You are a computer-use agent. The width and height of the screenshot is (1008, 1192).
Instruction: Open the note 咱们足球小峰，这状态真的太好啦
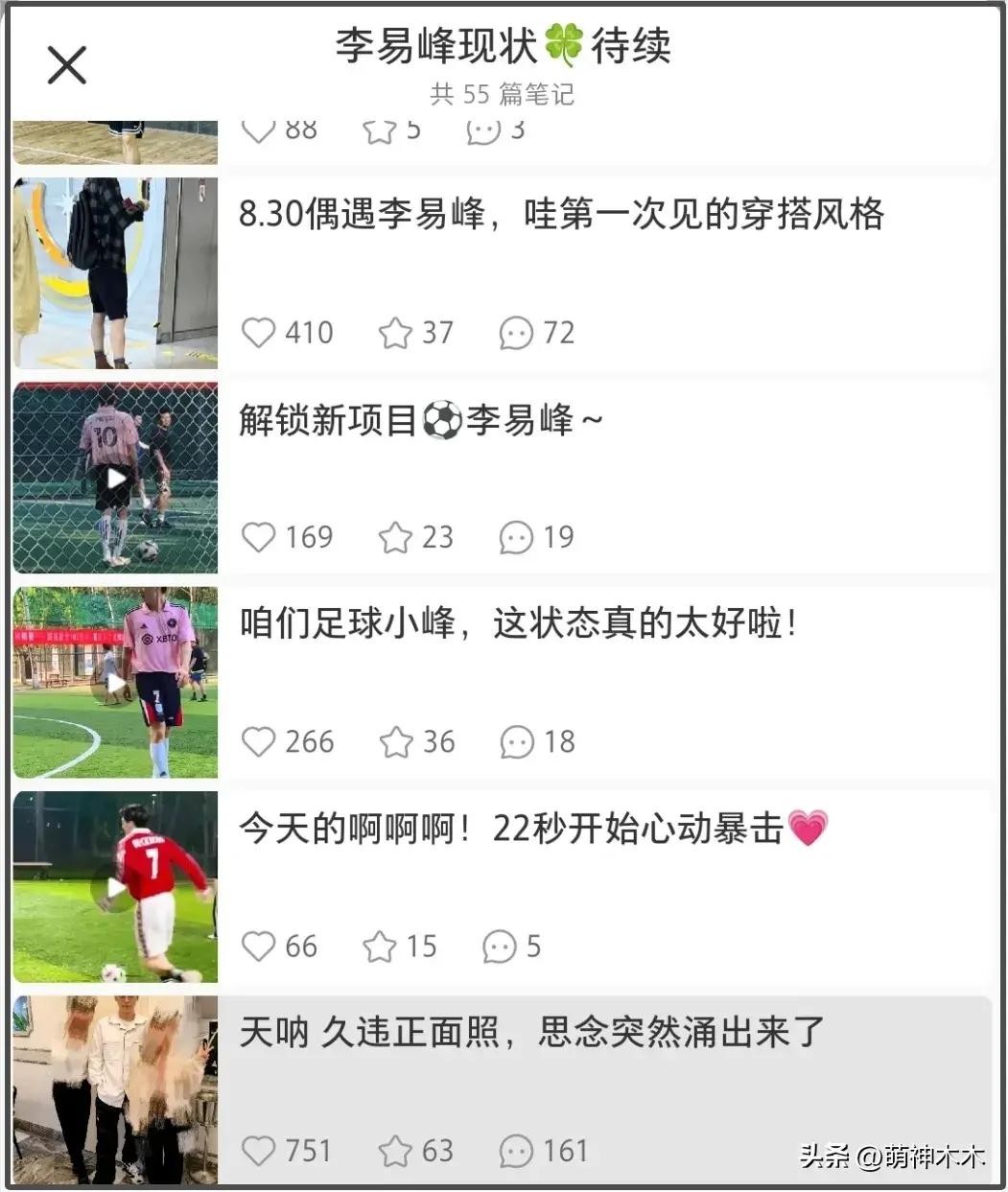[x=518, y=625]
